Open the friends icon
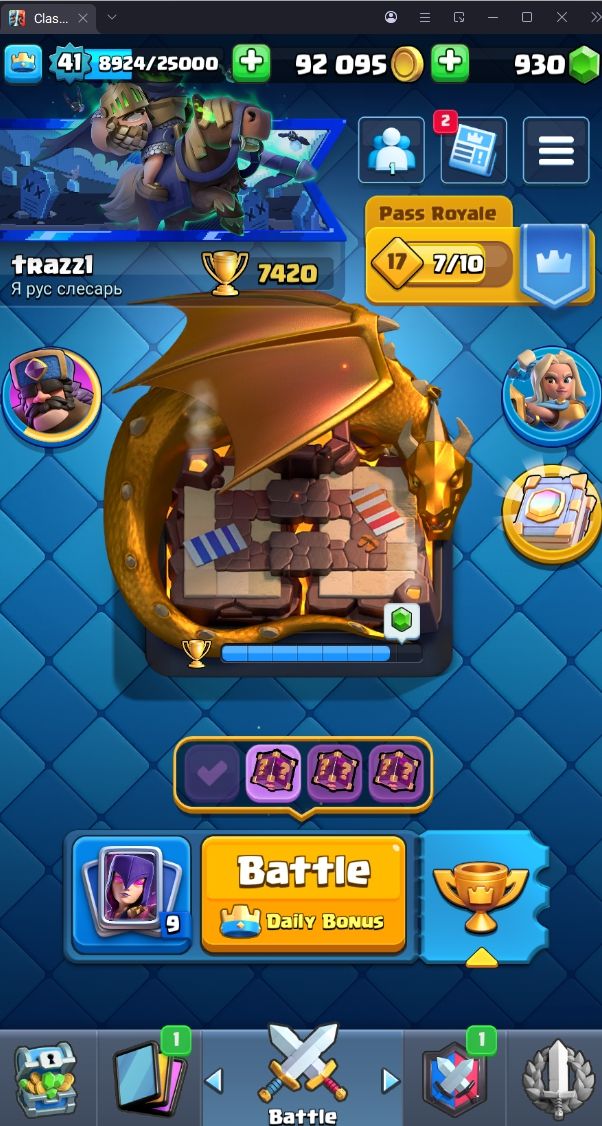 click(x=391, y=150)
